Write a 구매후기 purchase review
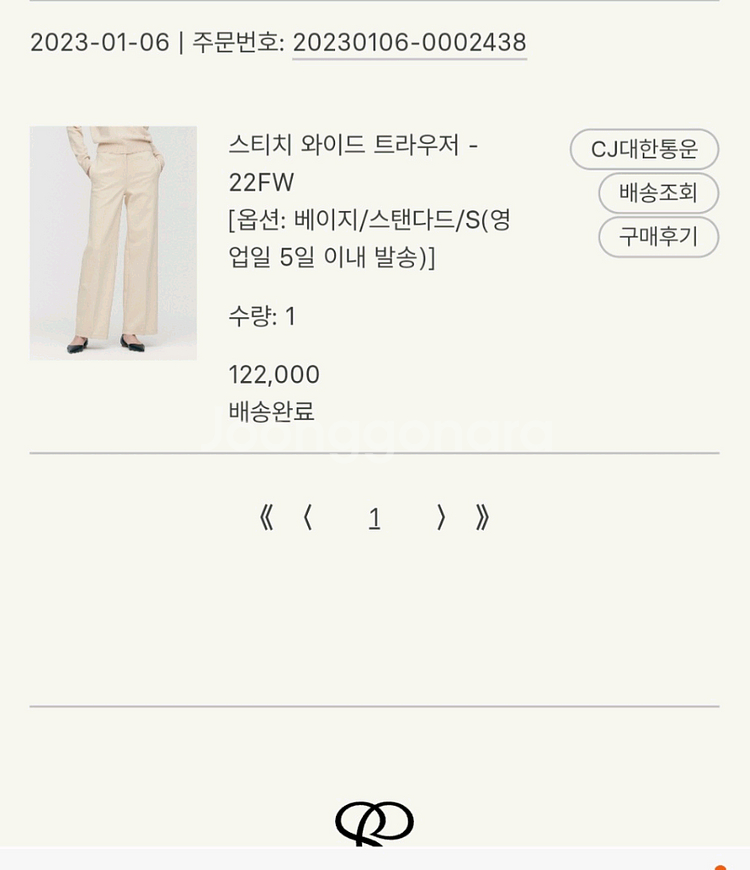This screenshot has height=870, width=750. 657,238
